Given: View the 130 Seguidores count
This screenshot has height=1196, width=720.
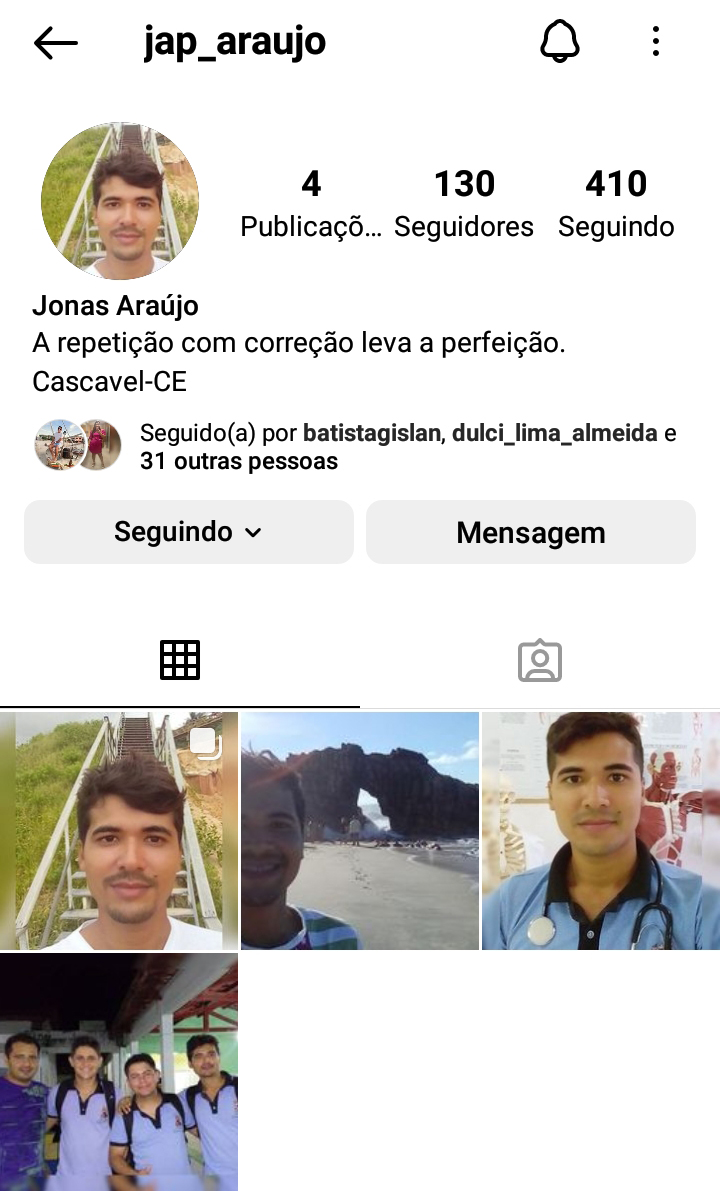Looking at the screenshot, I should [x=464, y=201].
